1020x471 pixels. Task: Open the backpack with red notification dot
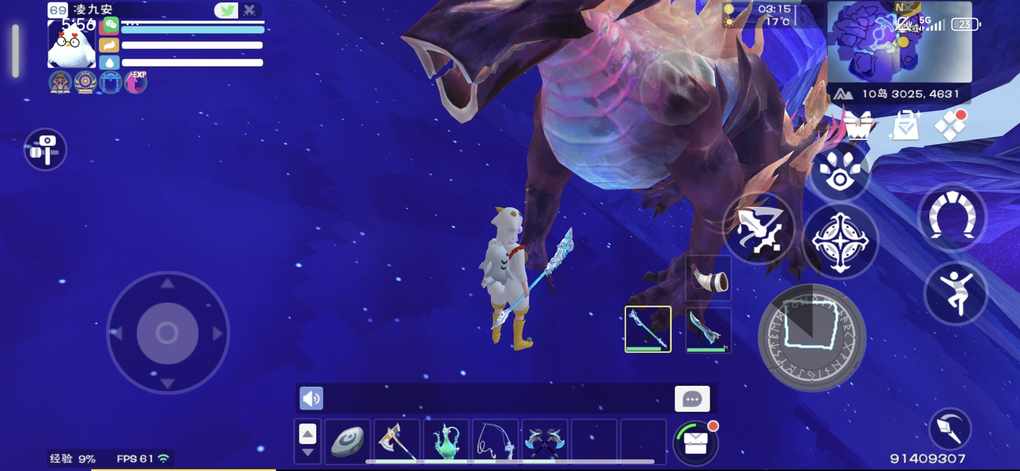tap(696, 441)
